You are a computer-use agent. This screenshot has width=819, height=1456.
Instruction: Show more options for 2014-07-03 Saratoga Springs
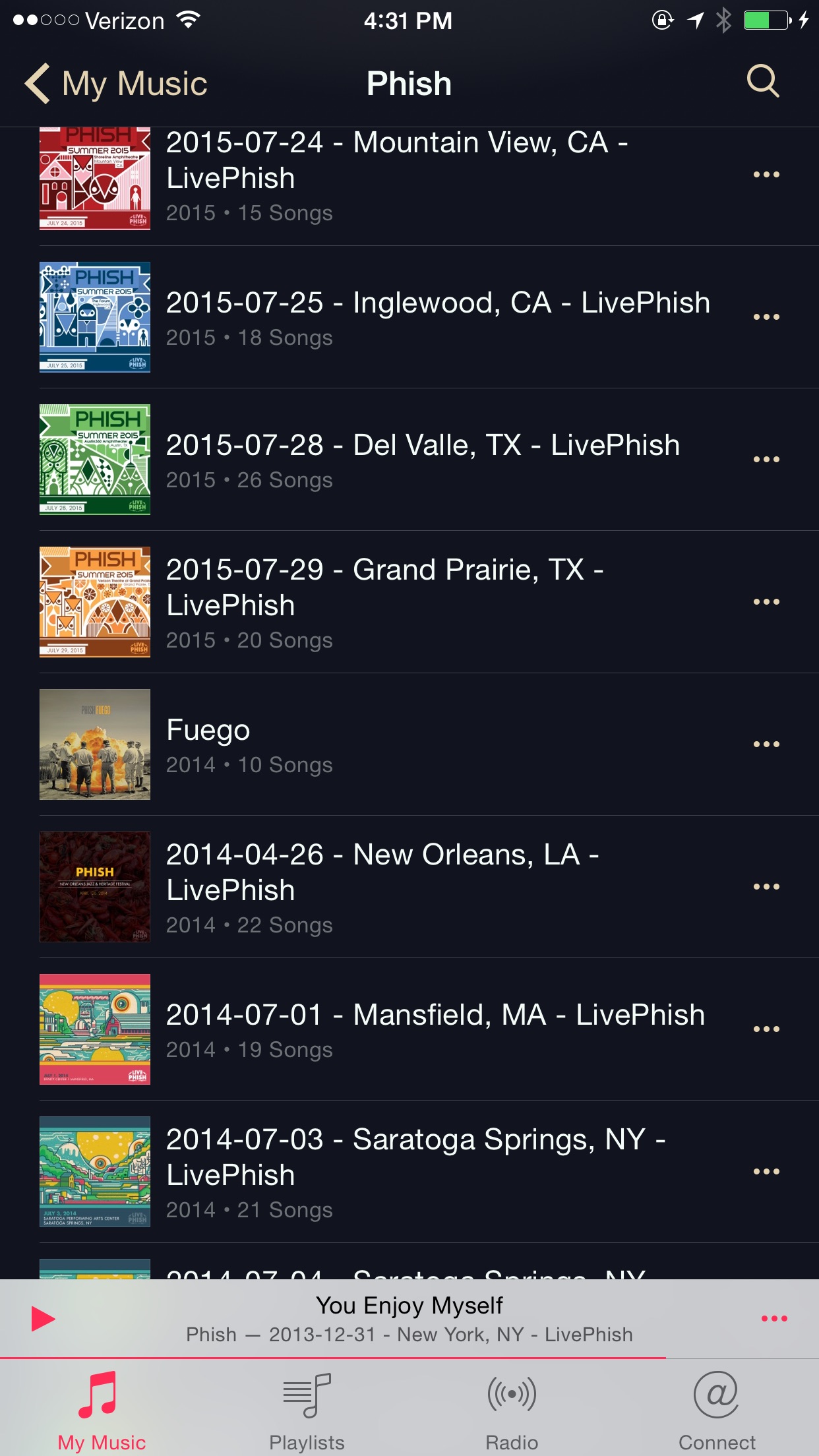click(766, 1172)
